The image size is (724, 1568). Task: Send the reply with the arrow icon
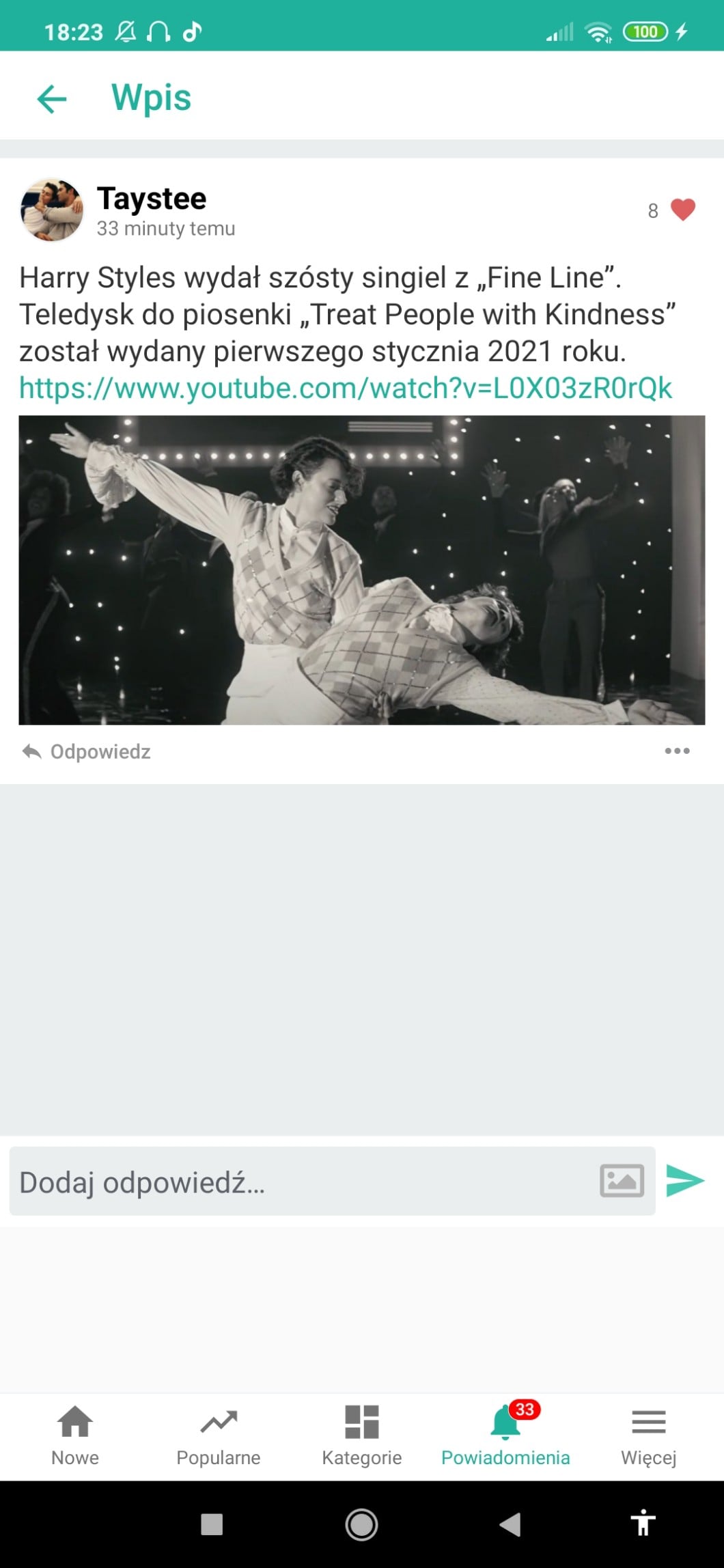(x=685, y=1181)
